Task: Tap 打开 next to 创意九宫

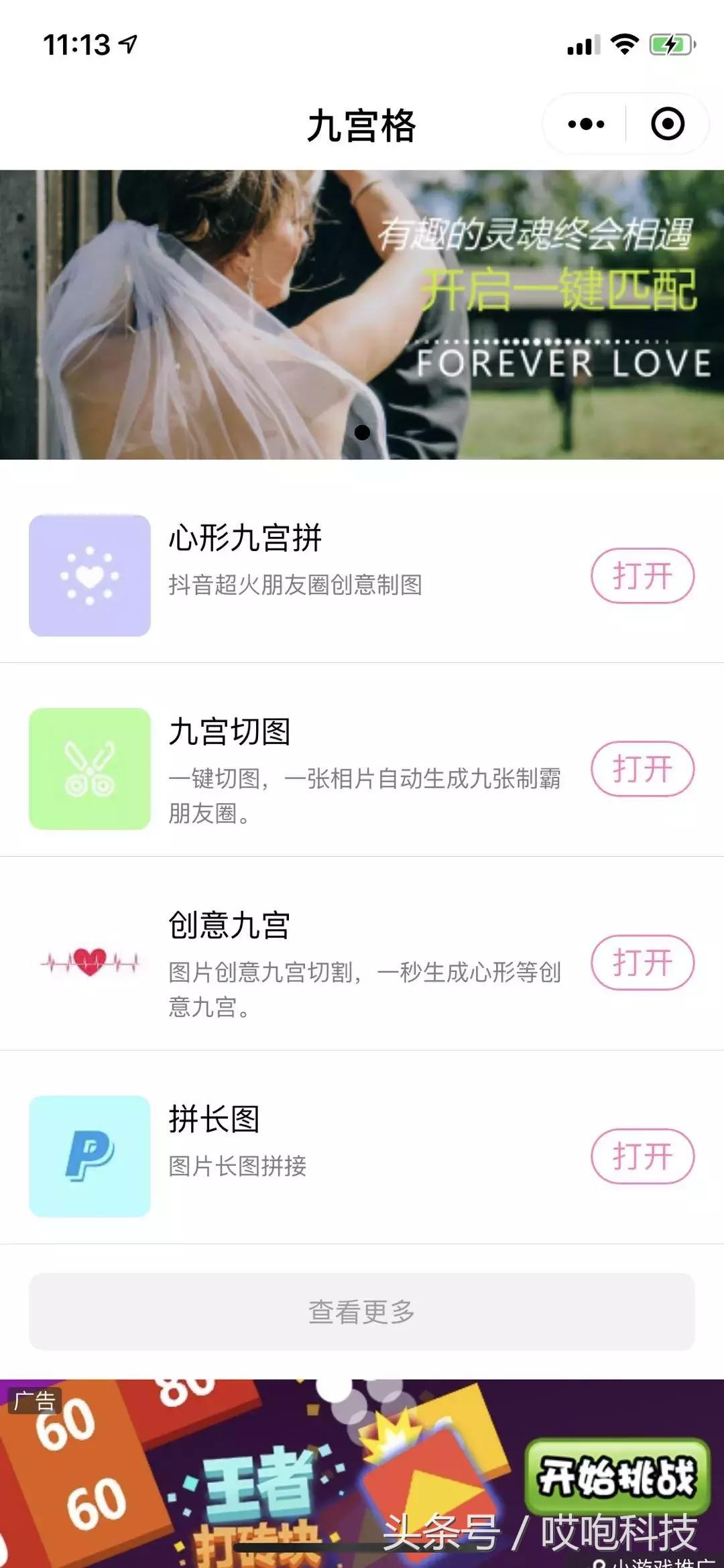Action: [641, 961]
